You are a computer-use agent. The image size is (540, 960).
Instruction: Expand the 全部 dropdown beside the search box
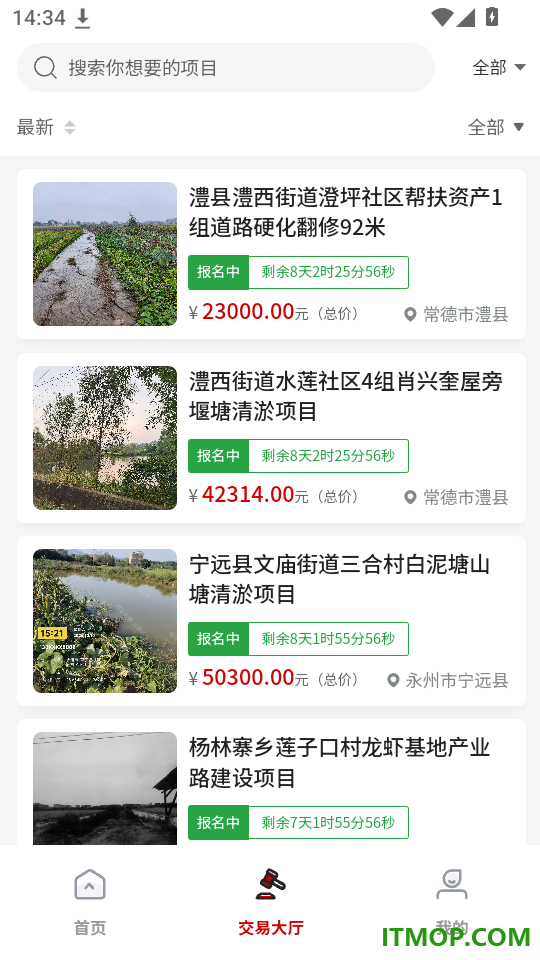tap(499, 67)
